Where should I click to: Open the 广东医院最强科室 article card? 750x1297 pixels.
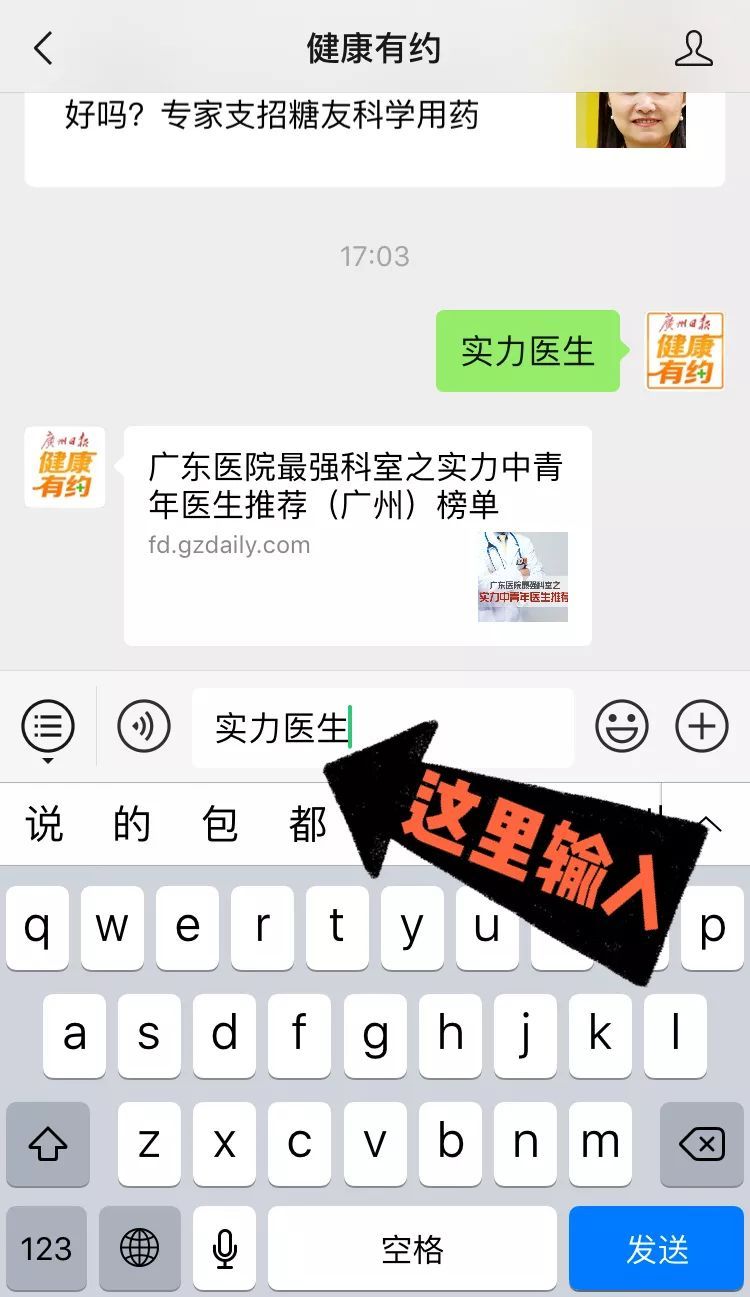coord(357,535)
